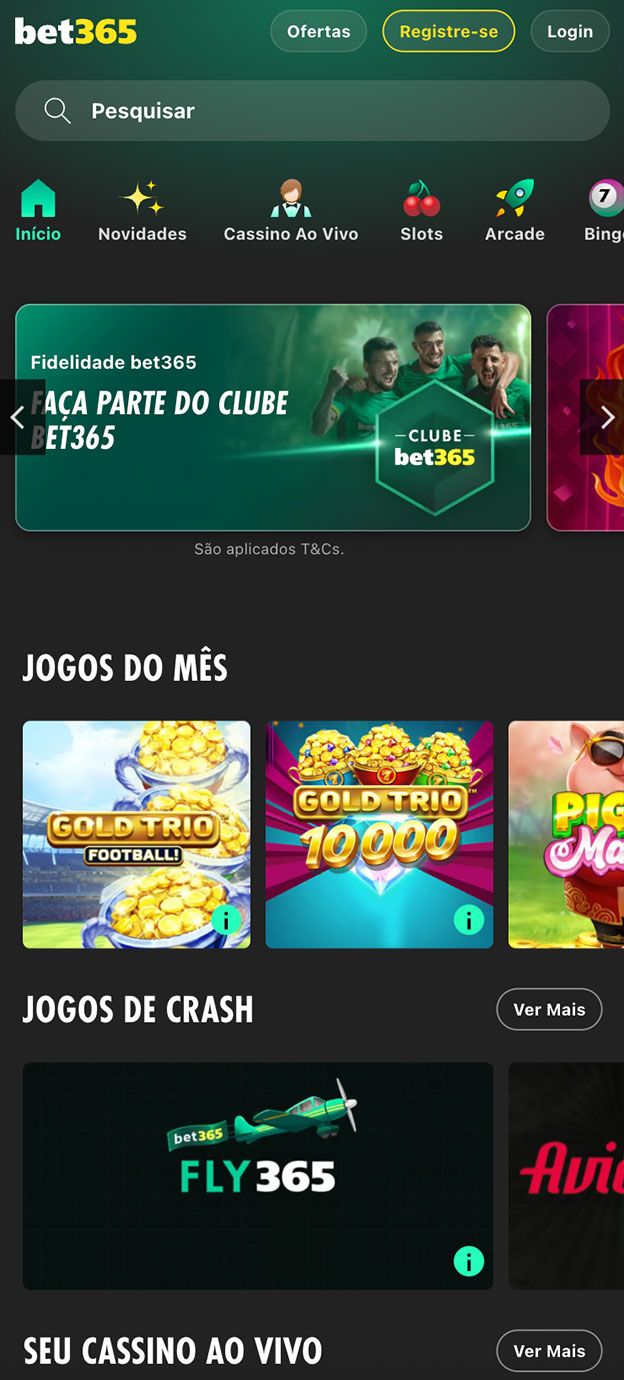The image size is (624, 1380).
Task: Select the Slots category
Action: [x=421, y=212]
